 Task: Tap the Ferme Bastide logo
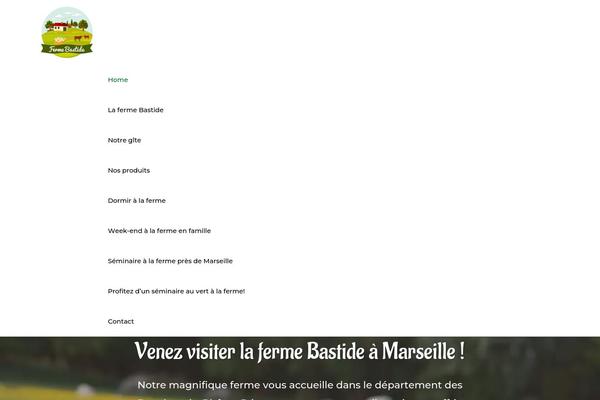67,32
